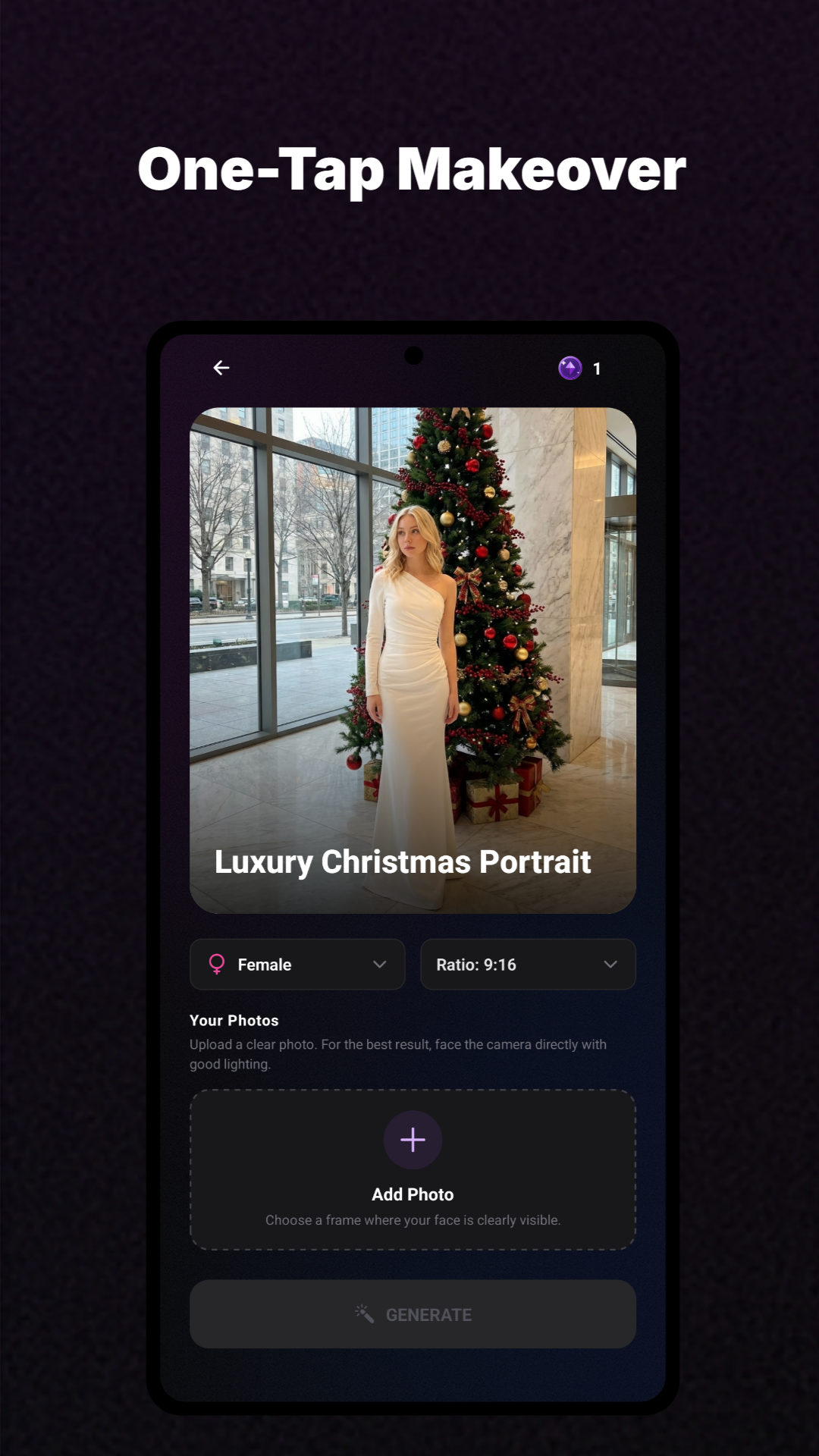Tap Add Photo to upload an image
Screen dimensions: 819x1456
coord(412,1194)
